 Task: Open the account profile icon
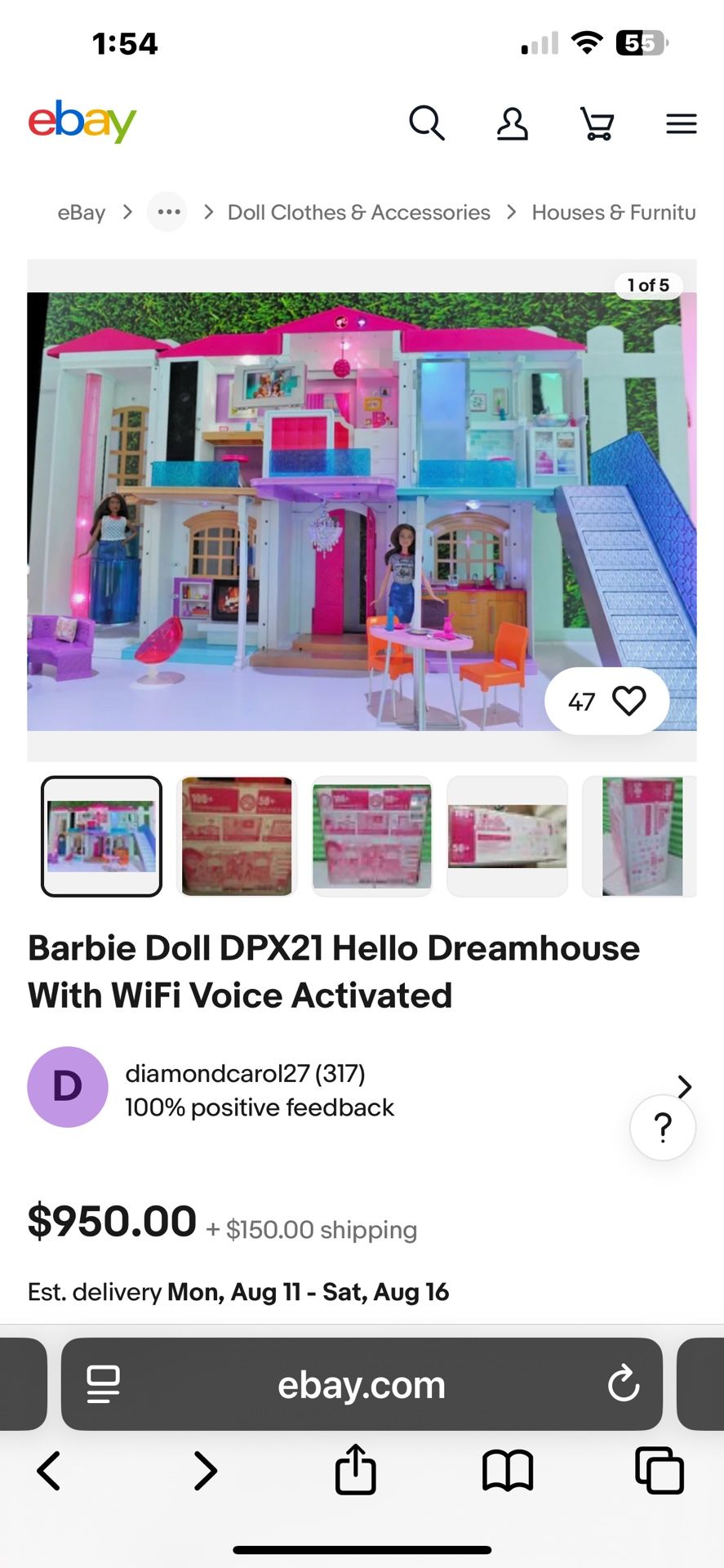(x=513, y=124)
